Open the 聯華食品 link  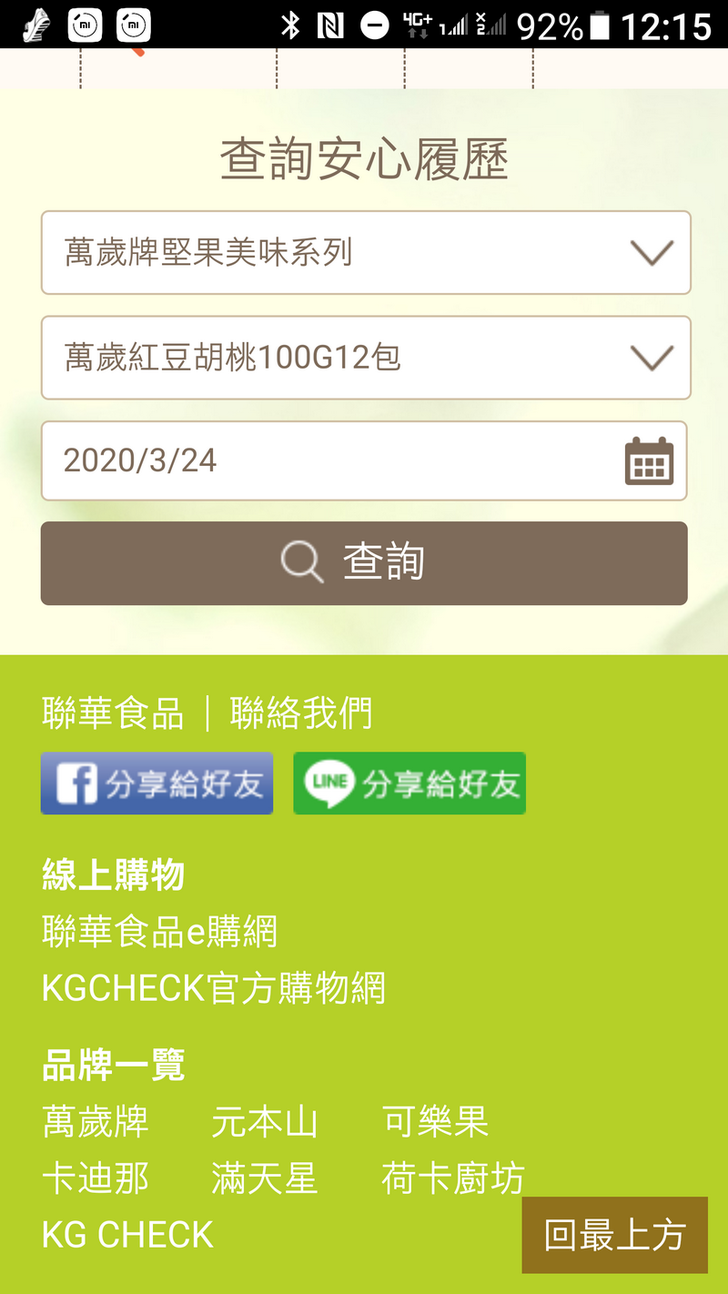113,714
